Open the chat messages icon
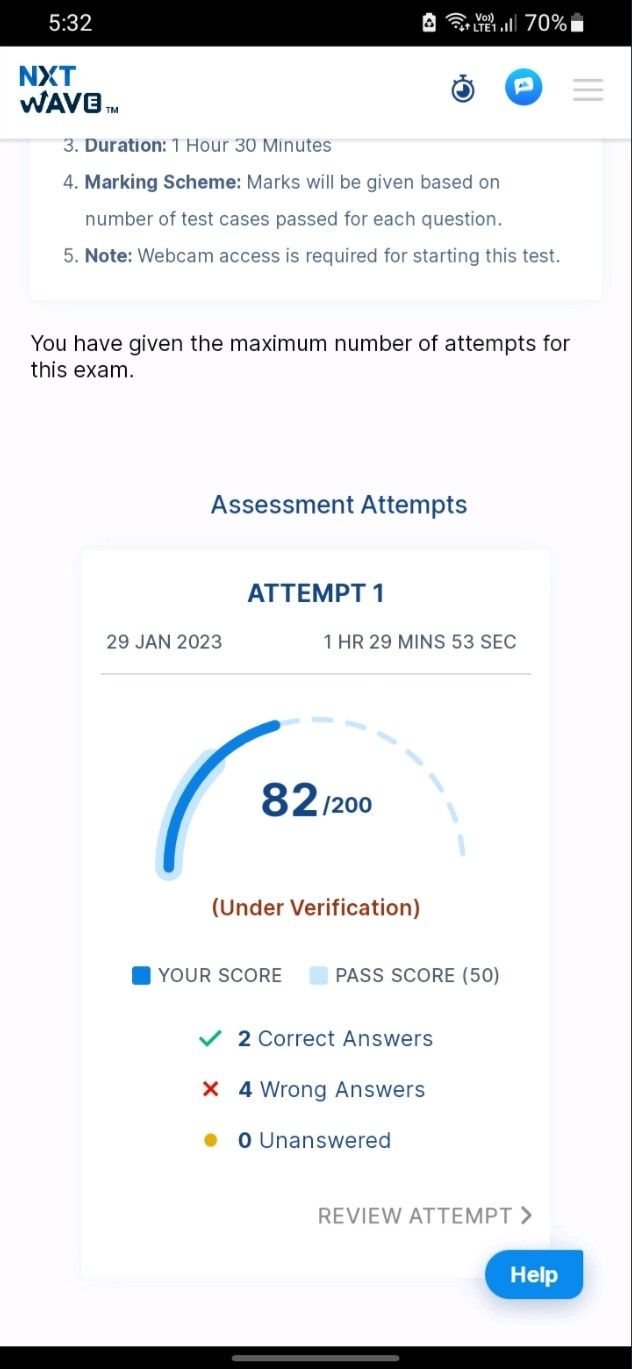The height and width of the screenshot is (1369, 632). [523, 88]
